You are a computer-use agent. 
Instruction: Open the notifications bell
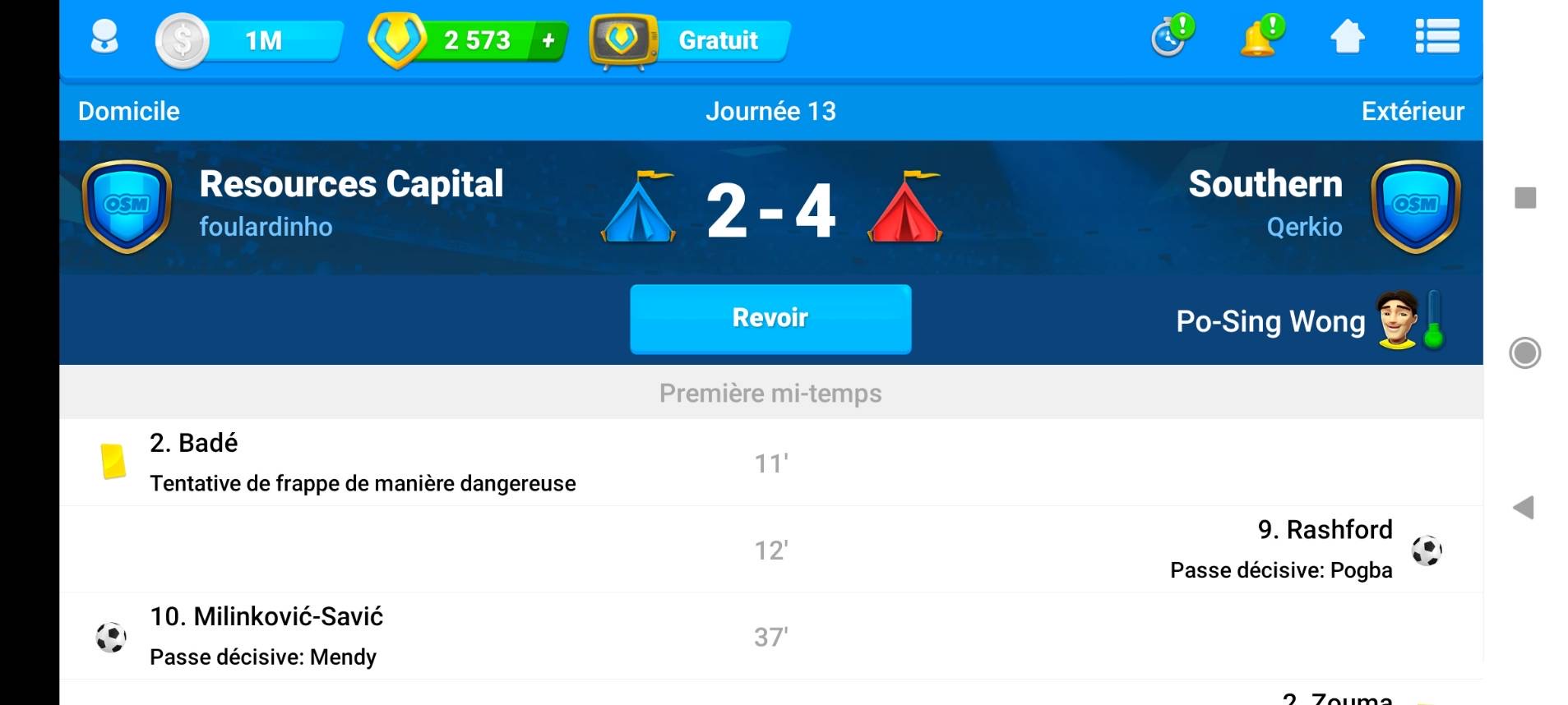point(1259,38)
